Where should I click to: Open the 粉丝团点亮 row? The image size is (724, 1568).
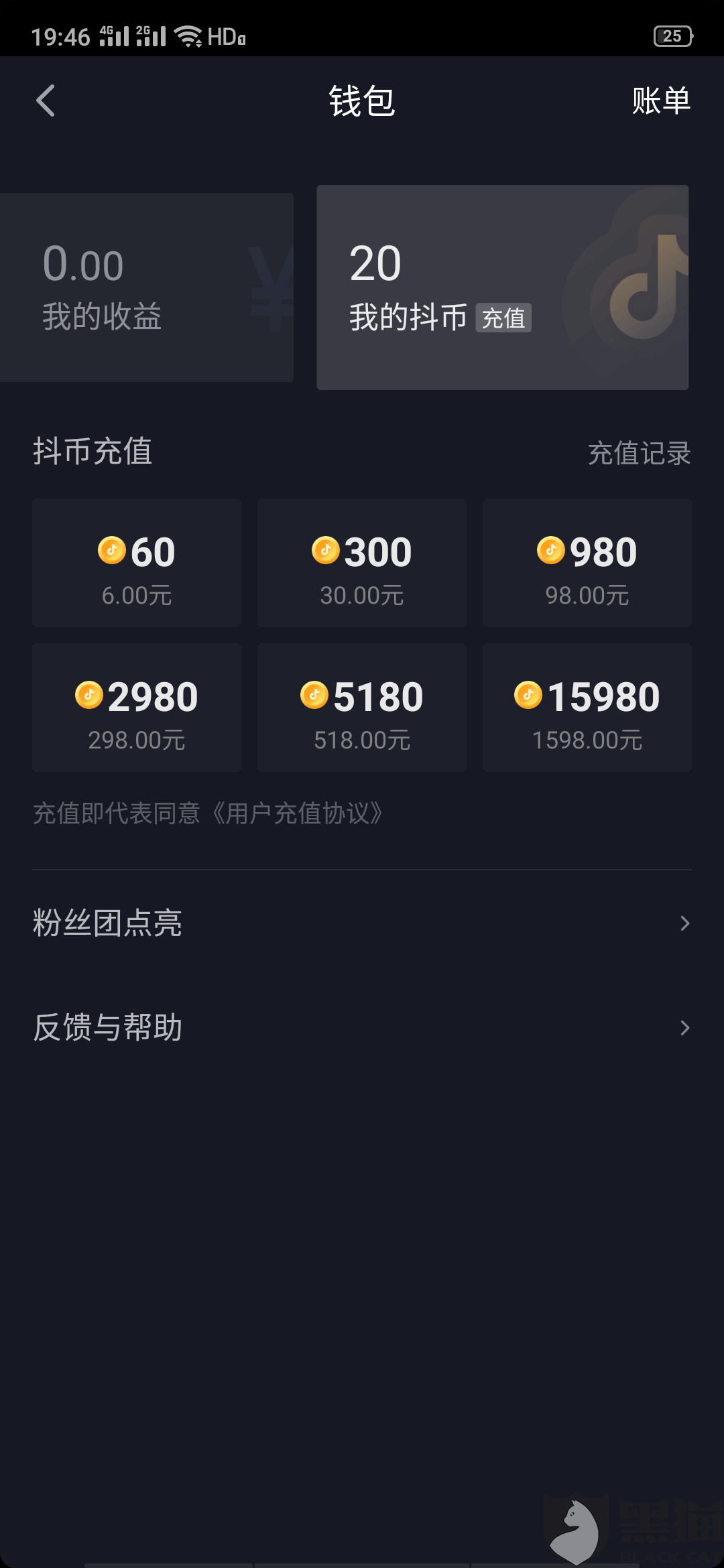(x=362, y=923)
